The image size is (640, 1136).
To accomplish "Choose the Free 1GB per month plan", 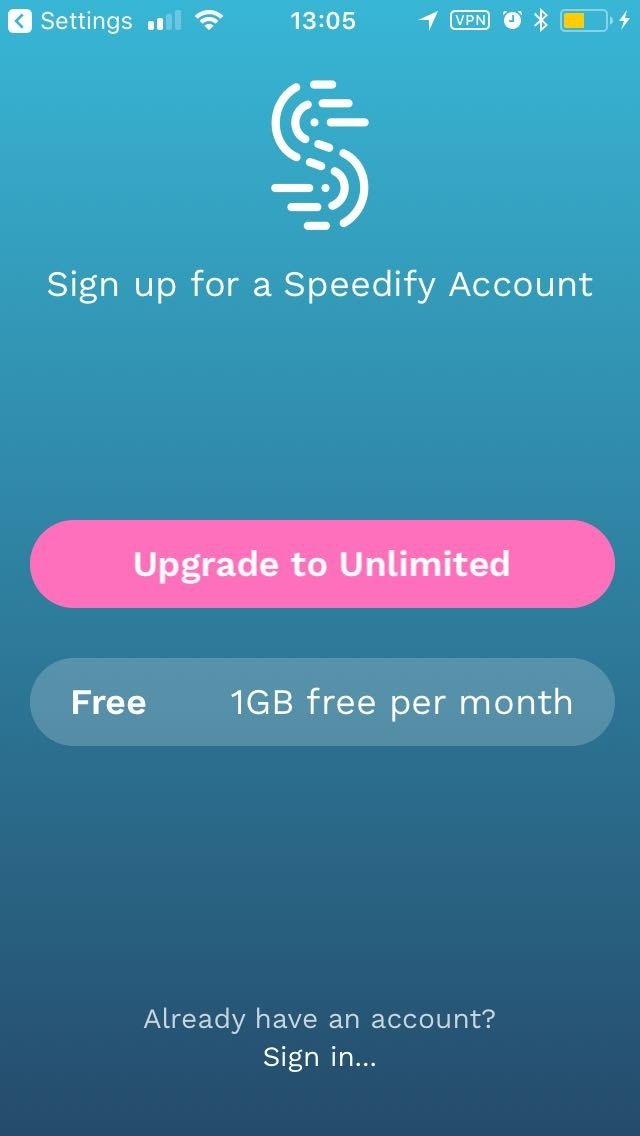I will (322, 701).
